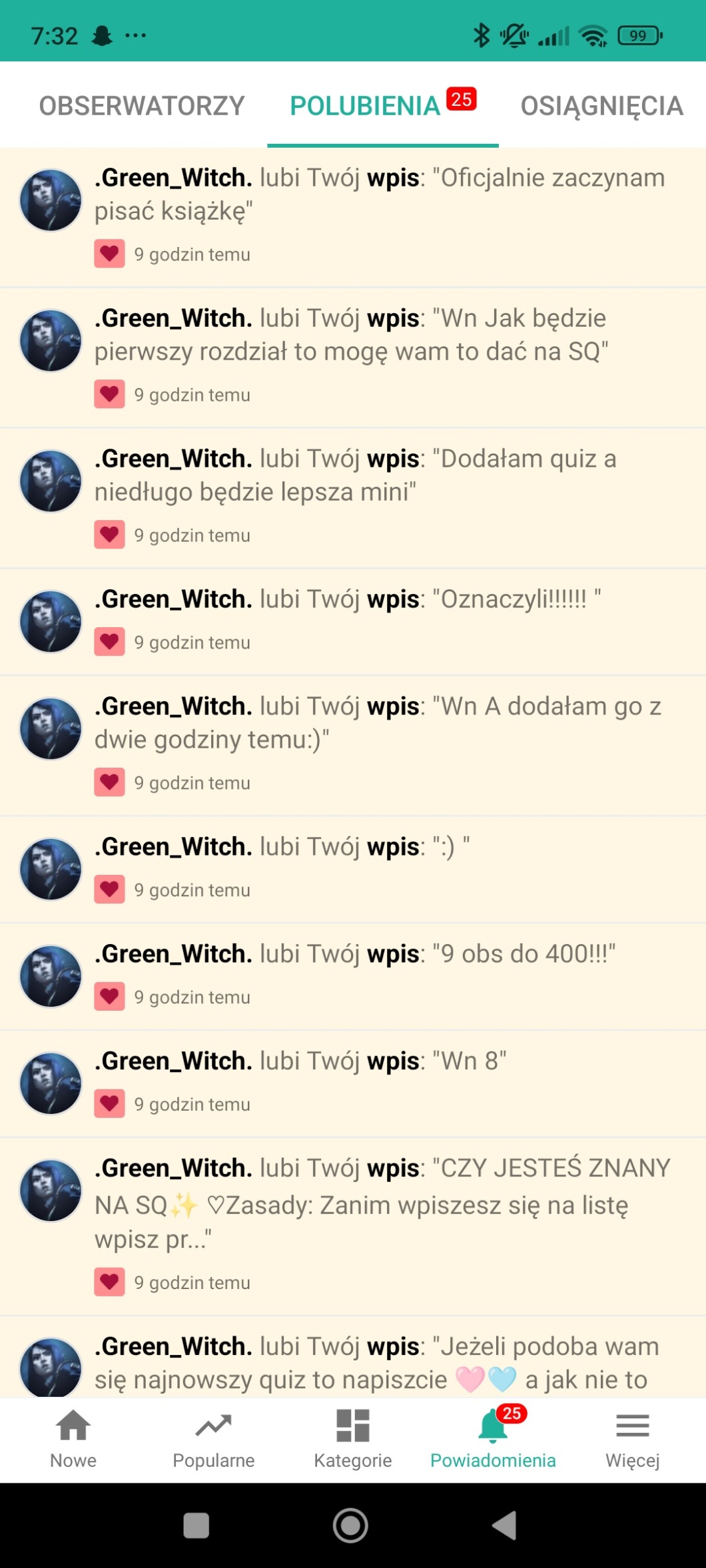Open the "Oznaczyli!!!!!!" like notification

380,599
